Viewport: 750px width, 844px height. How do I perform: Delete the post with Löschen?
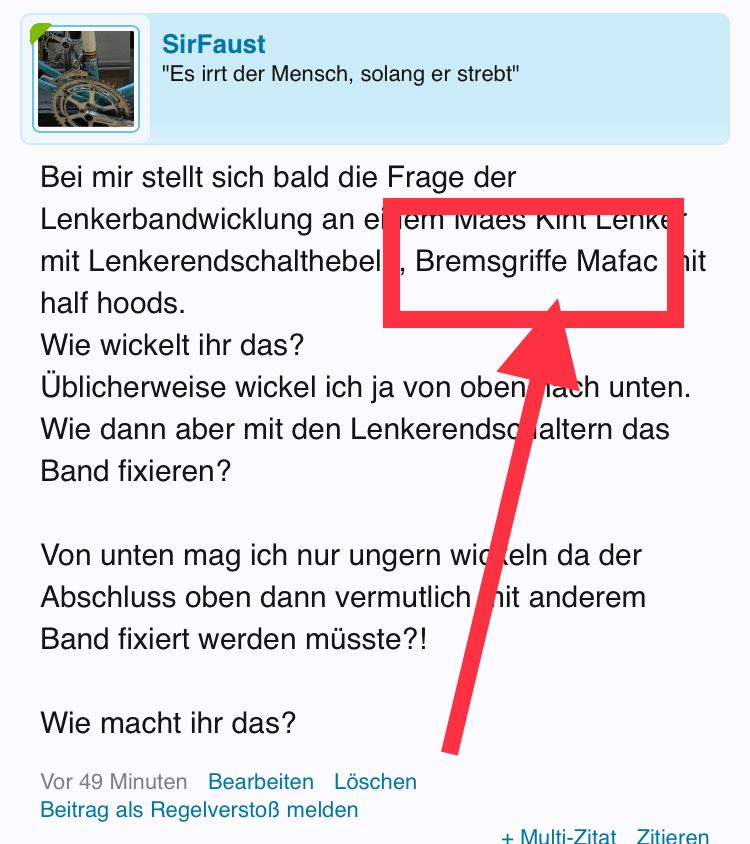click(x=375, y=782)
